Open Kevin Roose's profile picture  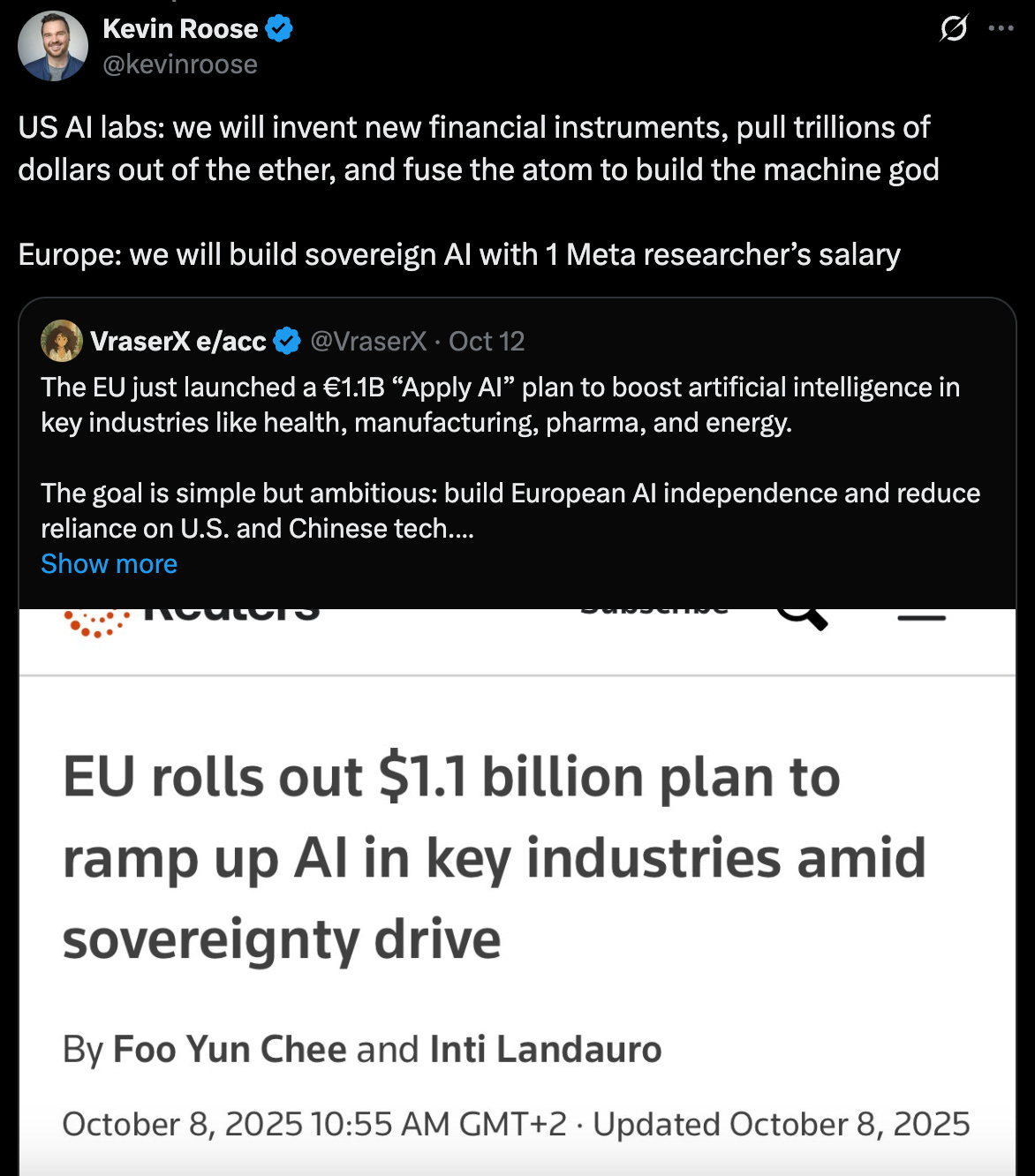(x=53, y=47)
